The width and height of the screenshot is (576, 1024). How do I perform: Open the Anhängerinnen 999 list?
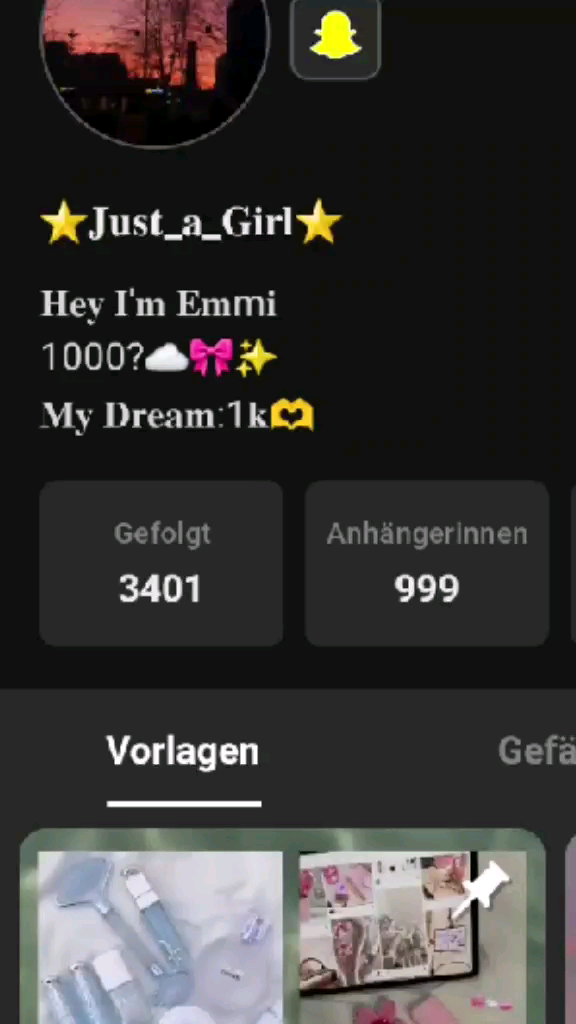427,563
